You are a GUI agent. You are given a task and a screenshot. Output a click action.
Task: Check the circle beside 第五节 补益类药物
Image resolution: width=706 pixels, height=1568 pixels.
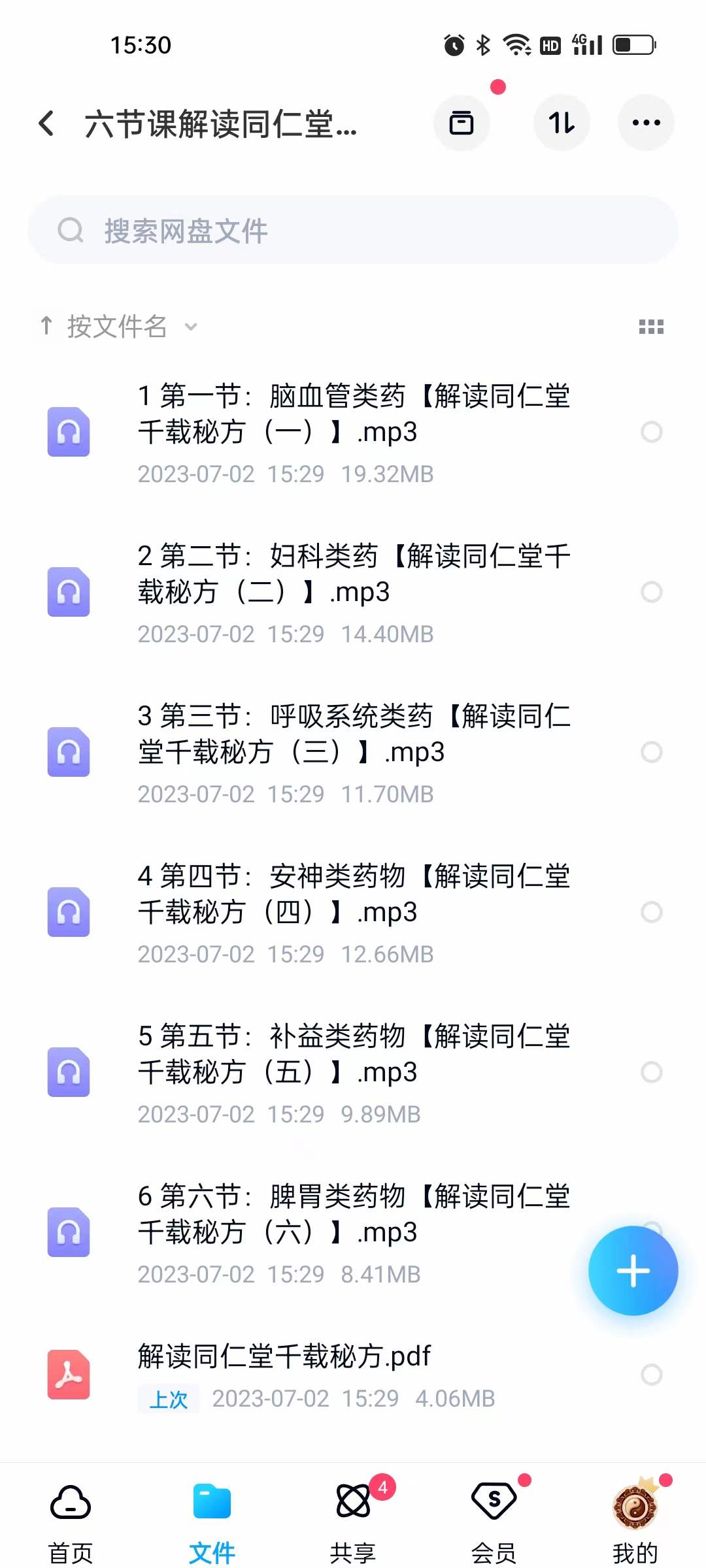click(651, 1073)
